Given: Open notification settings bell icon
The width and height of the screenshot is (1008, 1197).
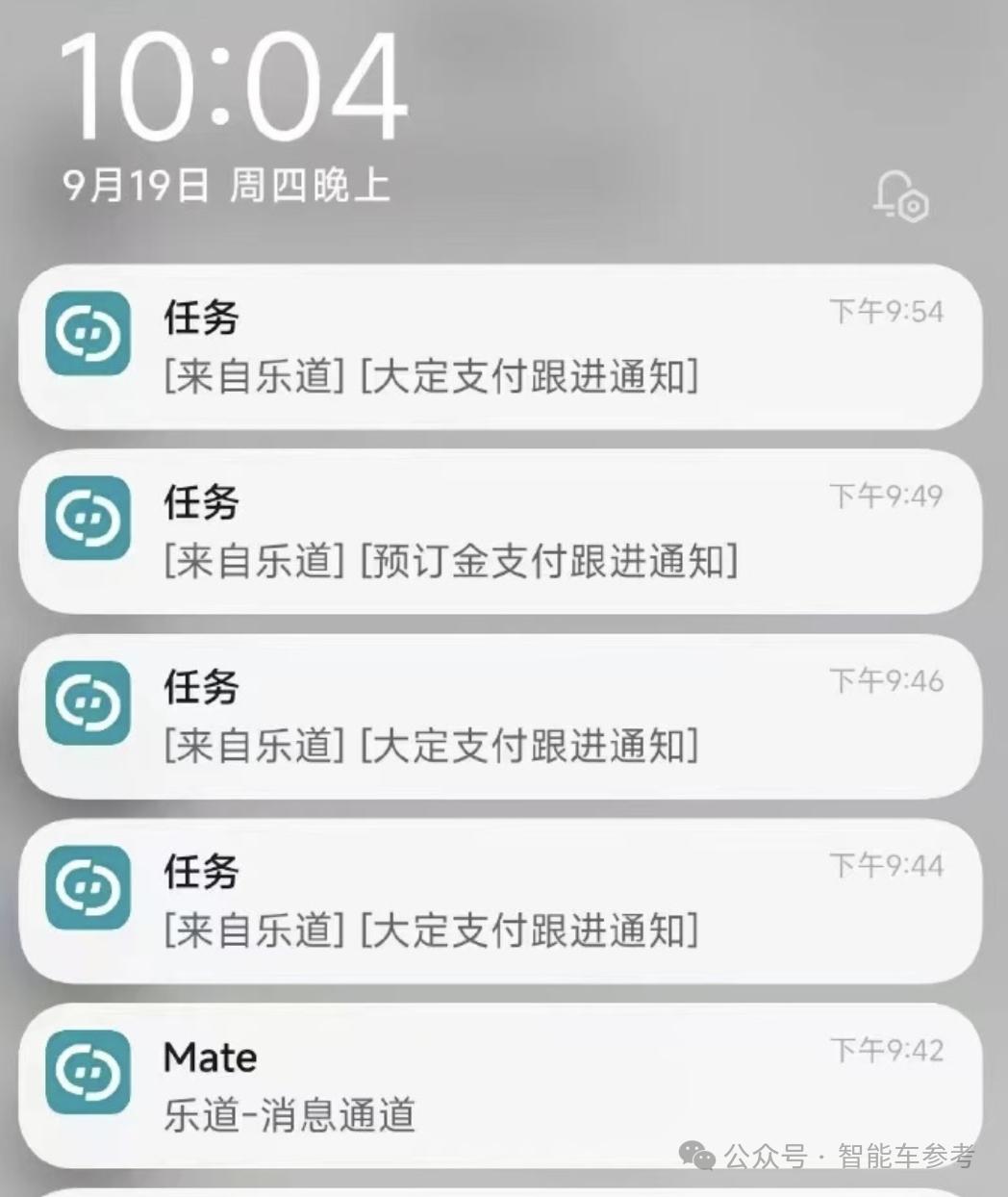Looking at the screenshot, I should click(x=900, y=196).
